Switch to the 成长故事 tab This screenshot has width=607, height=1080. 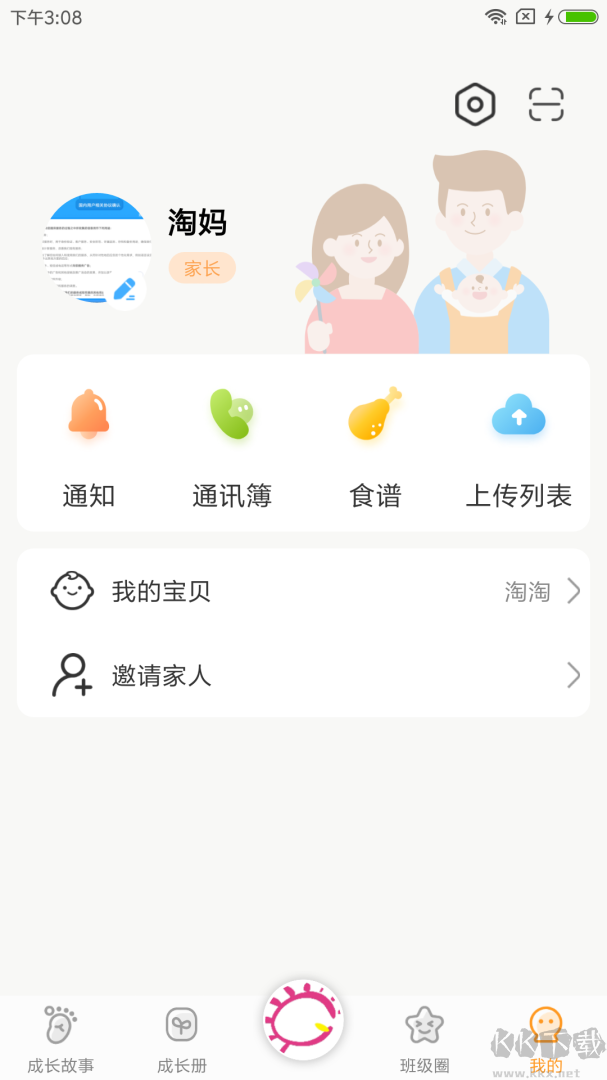click(61, 1040)
